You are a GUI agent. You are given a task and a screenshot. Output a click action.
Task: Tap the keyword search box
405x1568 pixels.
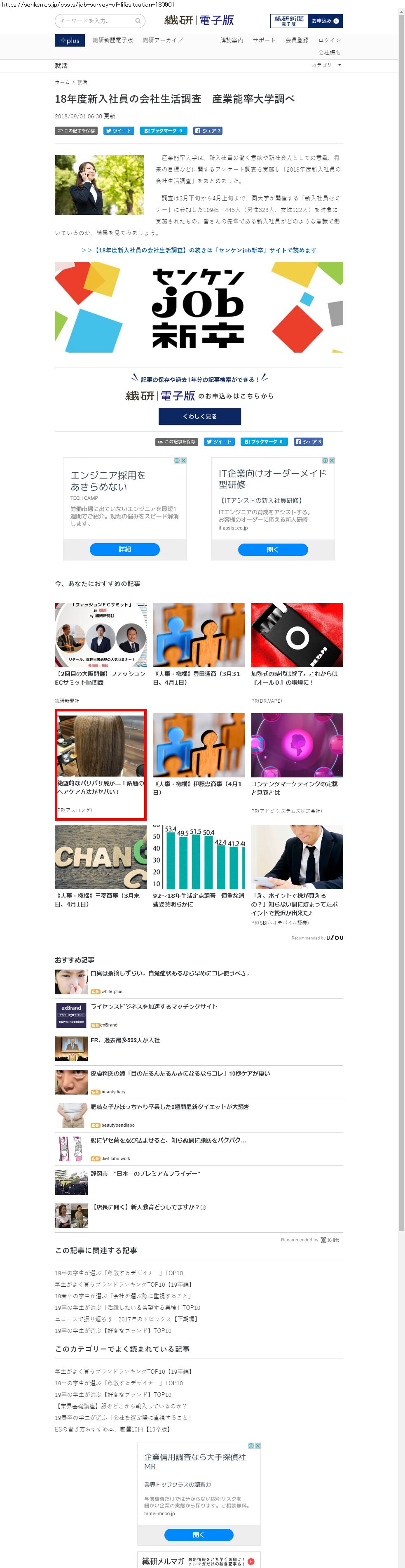point(97,21)
